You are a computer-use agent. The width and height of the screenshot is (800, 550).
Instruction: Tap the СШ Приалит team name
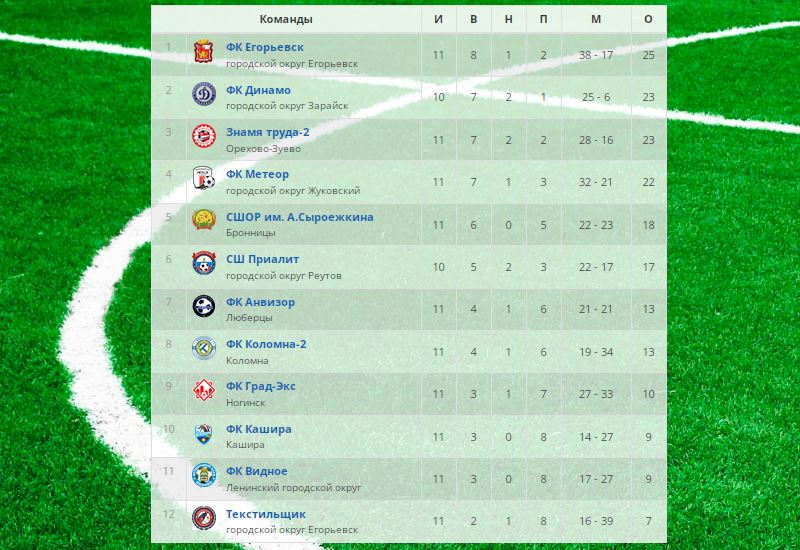(x=262, y=259)
